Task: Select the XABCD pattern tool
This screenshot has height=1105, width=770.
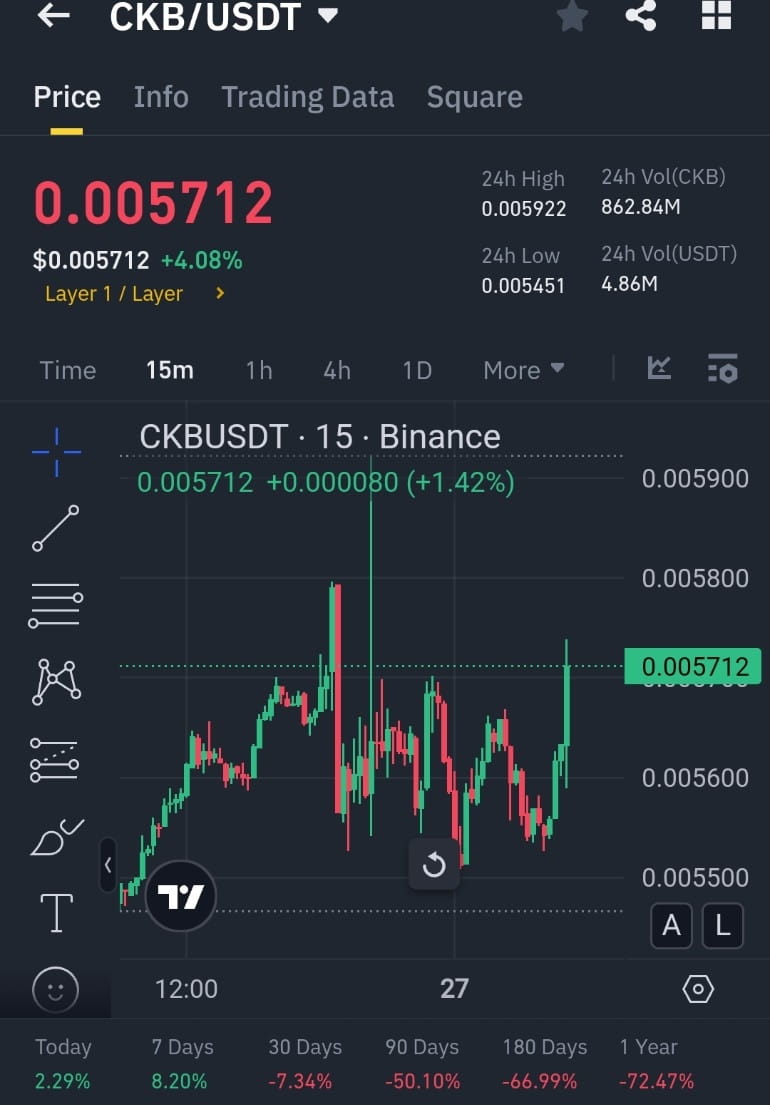Action: pos(55,681)
